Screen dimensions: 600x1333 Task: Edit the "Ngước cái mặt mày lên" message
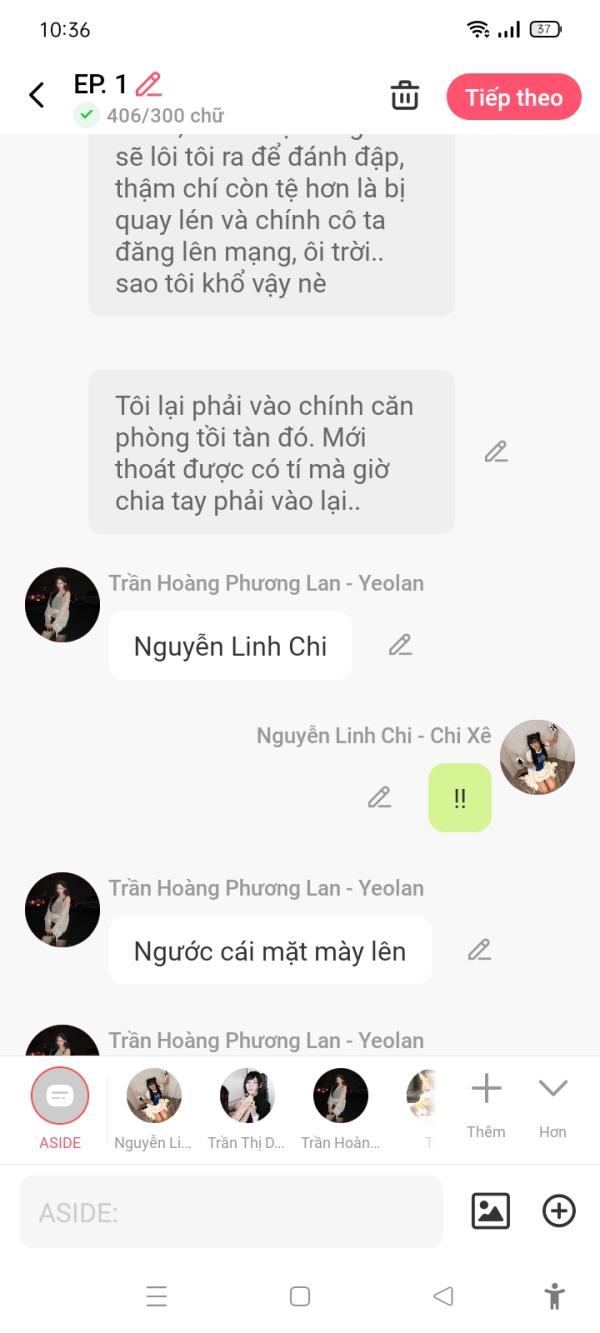click(x=480, y=950)
